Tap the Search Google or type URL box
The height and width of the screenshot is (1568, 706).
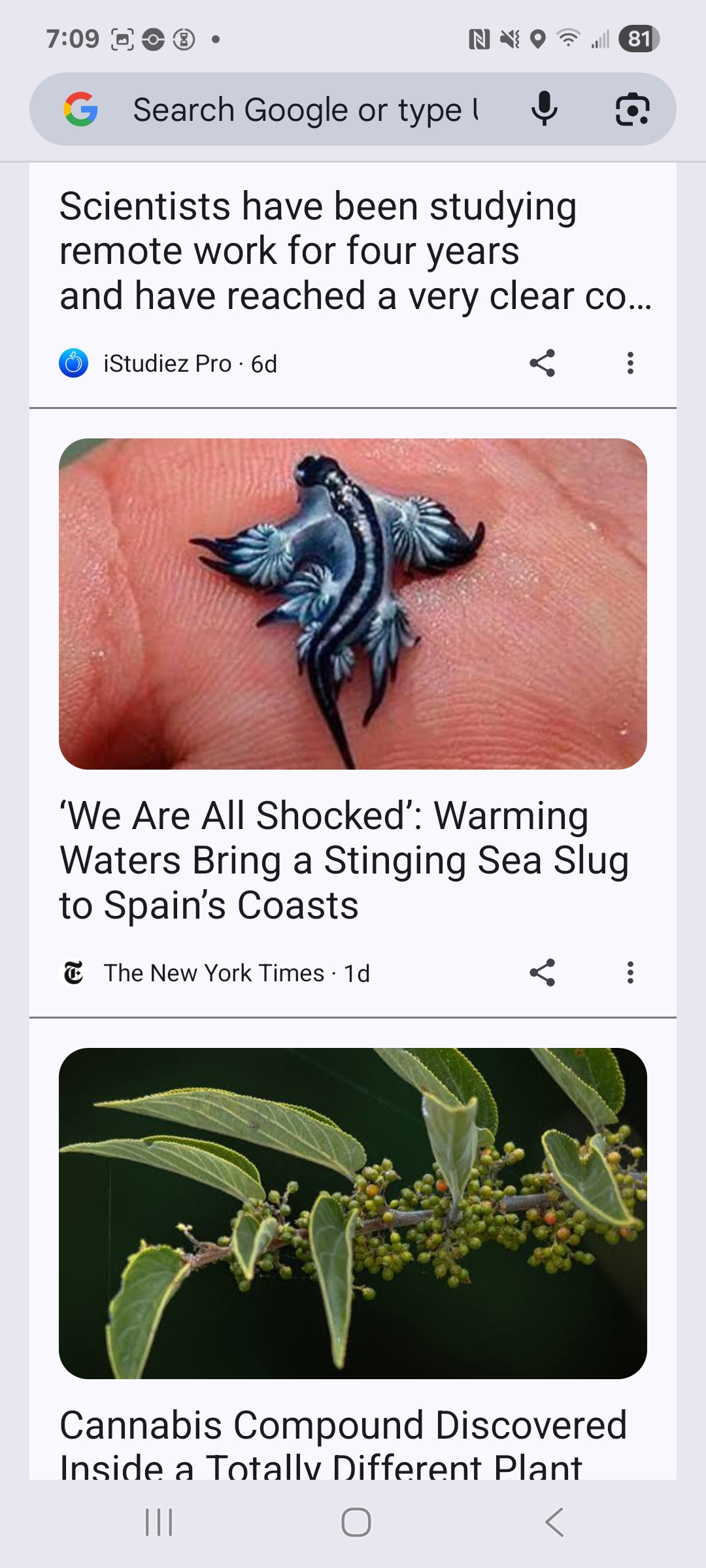(305, 110)
